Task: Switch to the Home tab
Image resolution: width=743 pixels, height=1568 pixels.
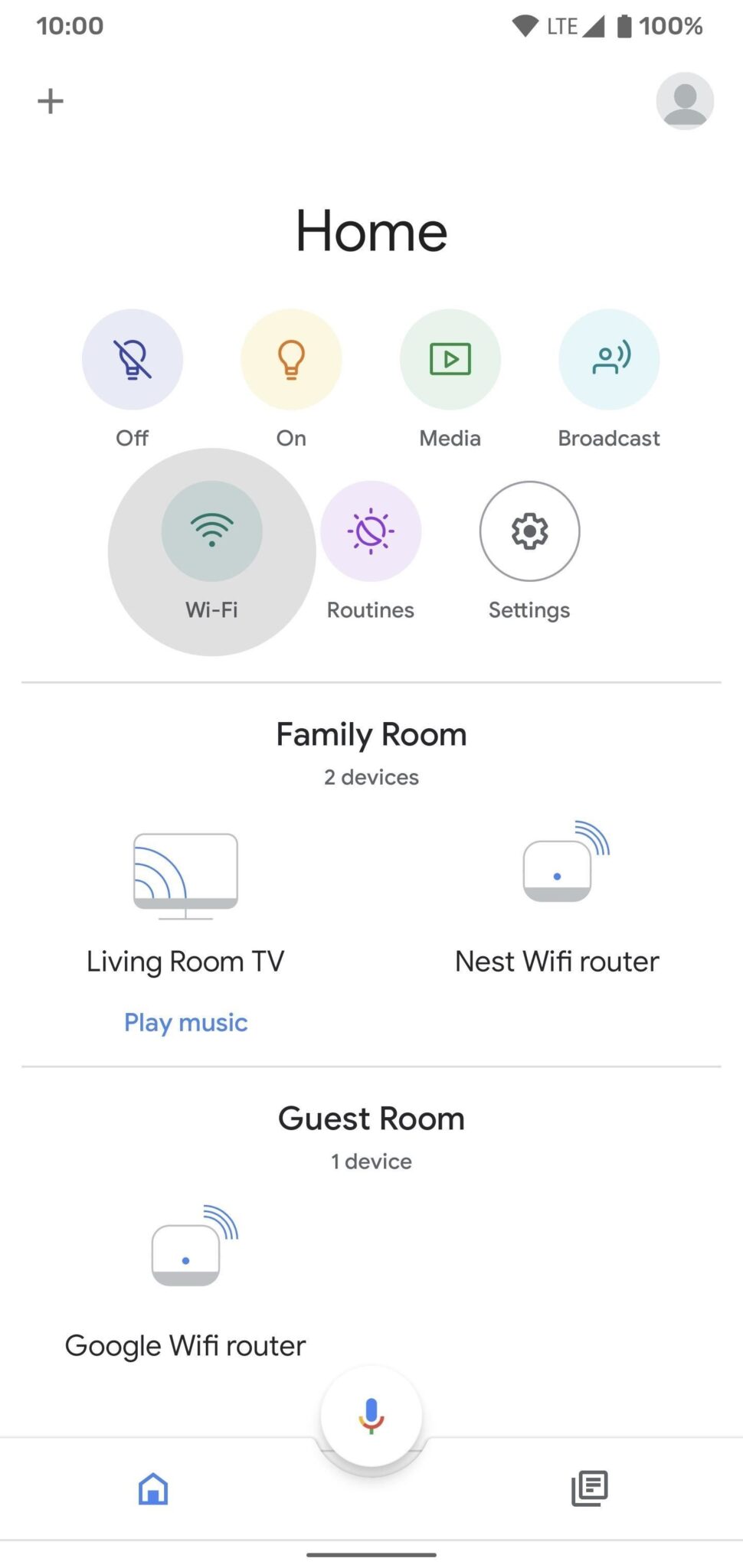Action: coord(153,1488)
